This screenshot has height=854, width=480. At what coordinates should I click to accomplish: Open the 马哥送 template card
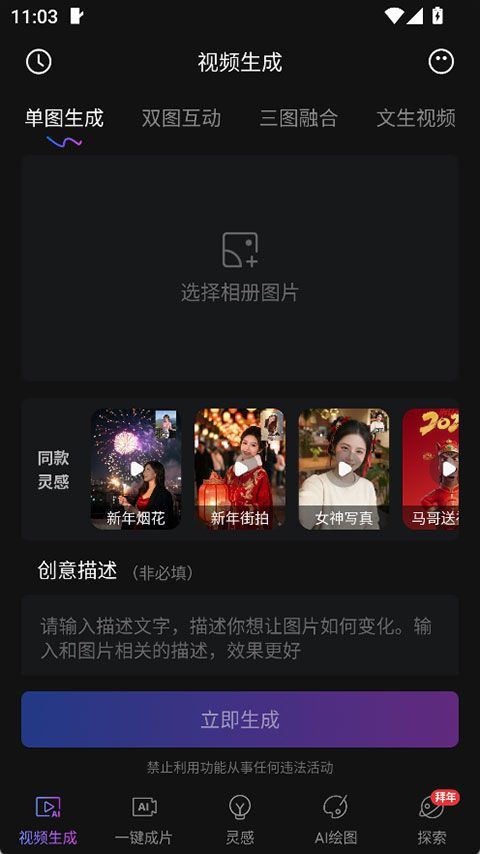click(x=430, y=469)
